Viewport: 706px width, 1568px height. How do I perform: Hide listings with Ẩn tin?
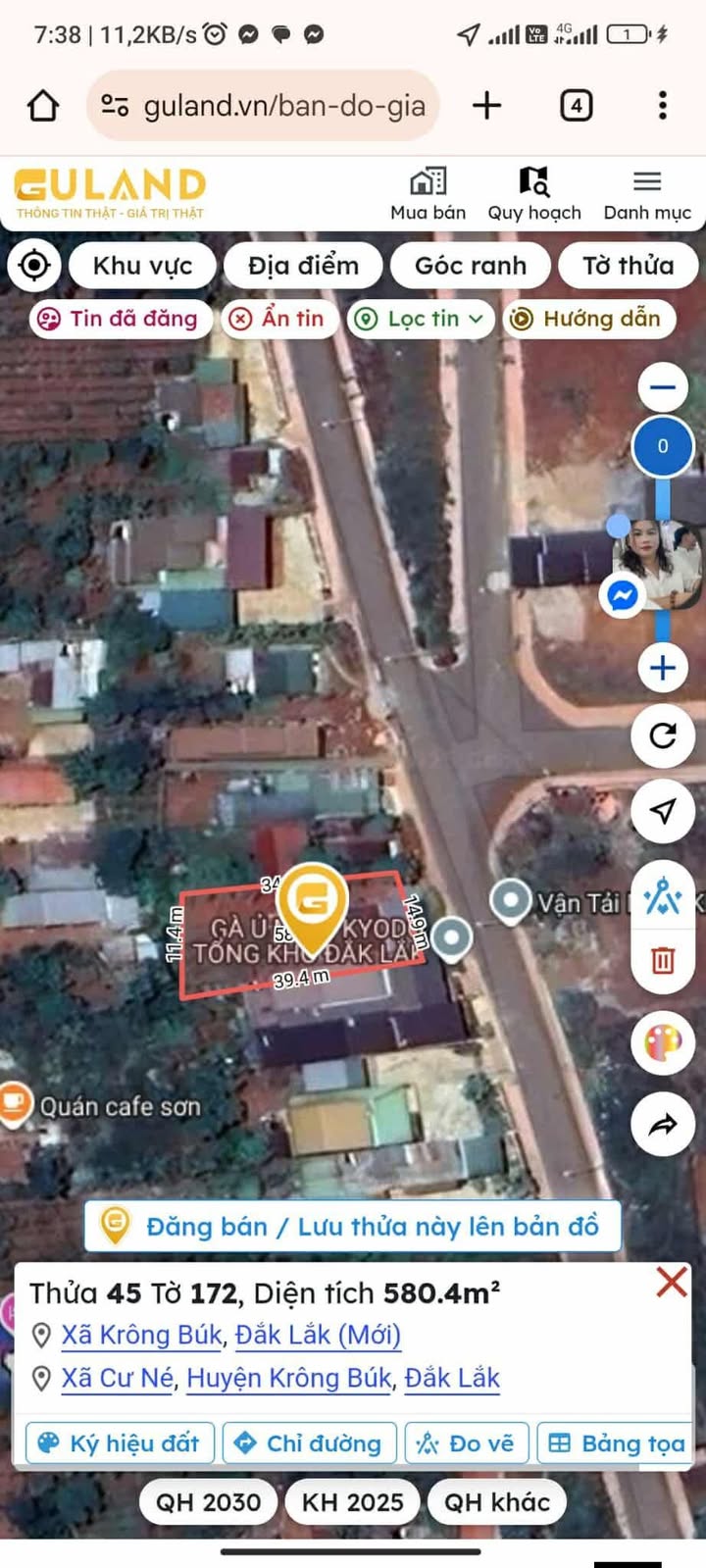point(277,319)
